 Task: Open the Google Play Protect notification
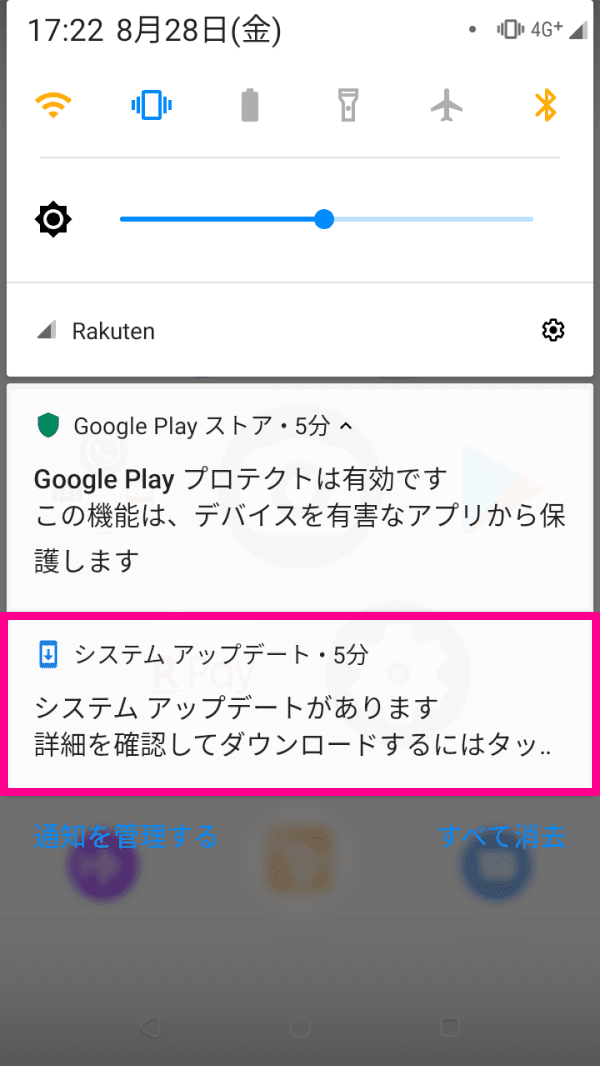pyautogui.click(x=300, y=520)
